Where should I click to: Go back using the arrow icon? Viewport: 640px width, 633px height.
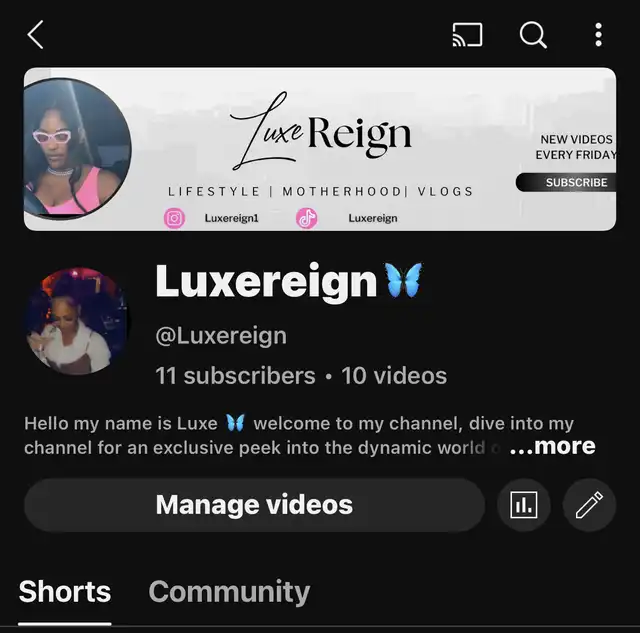[36, 35]
